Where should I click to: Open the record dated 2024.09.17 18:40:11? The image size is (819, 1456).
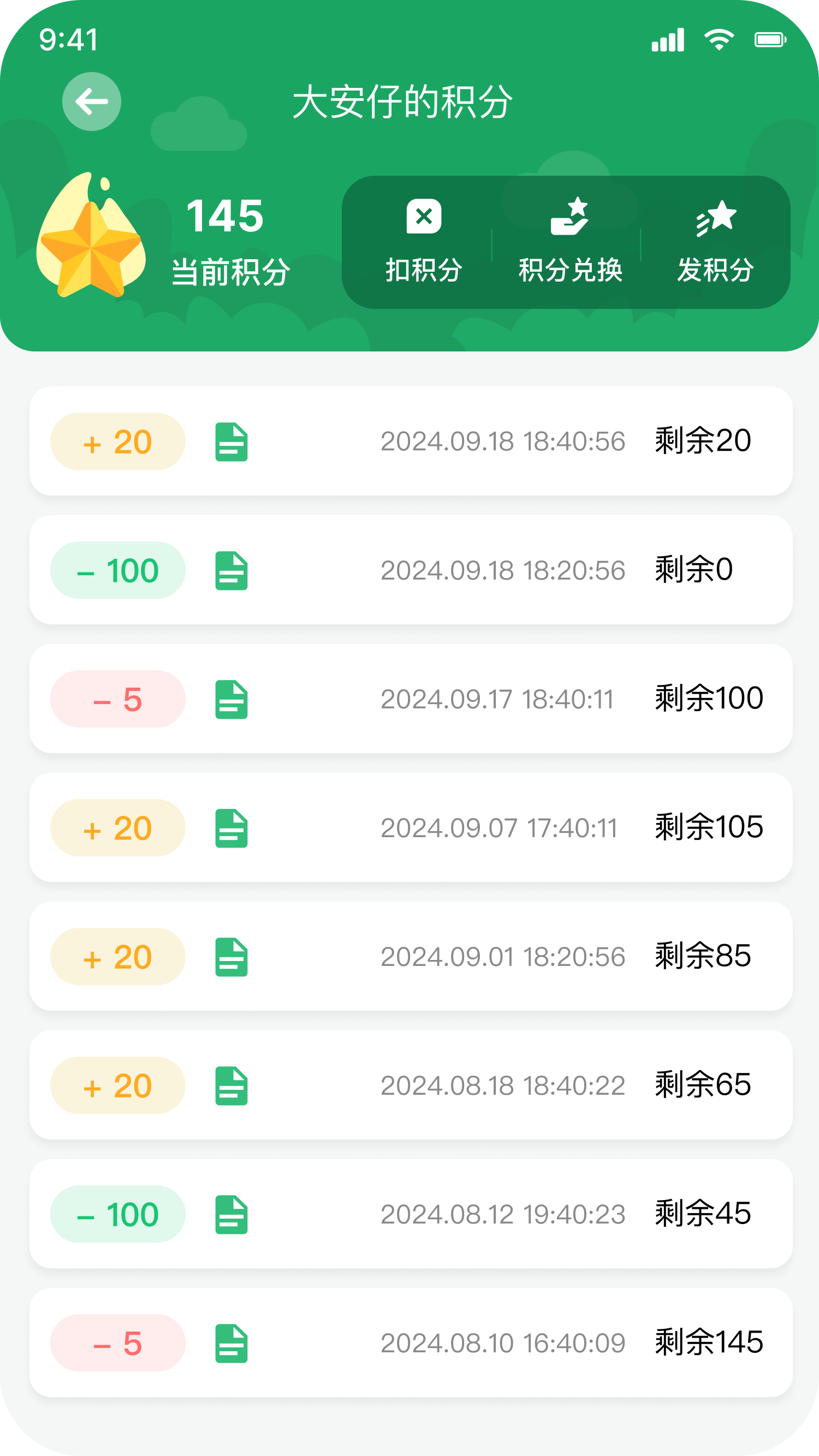point(411,699)
